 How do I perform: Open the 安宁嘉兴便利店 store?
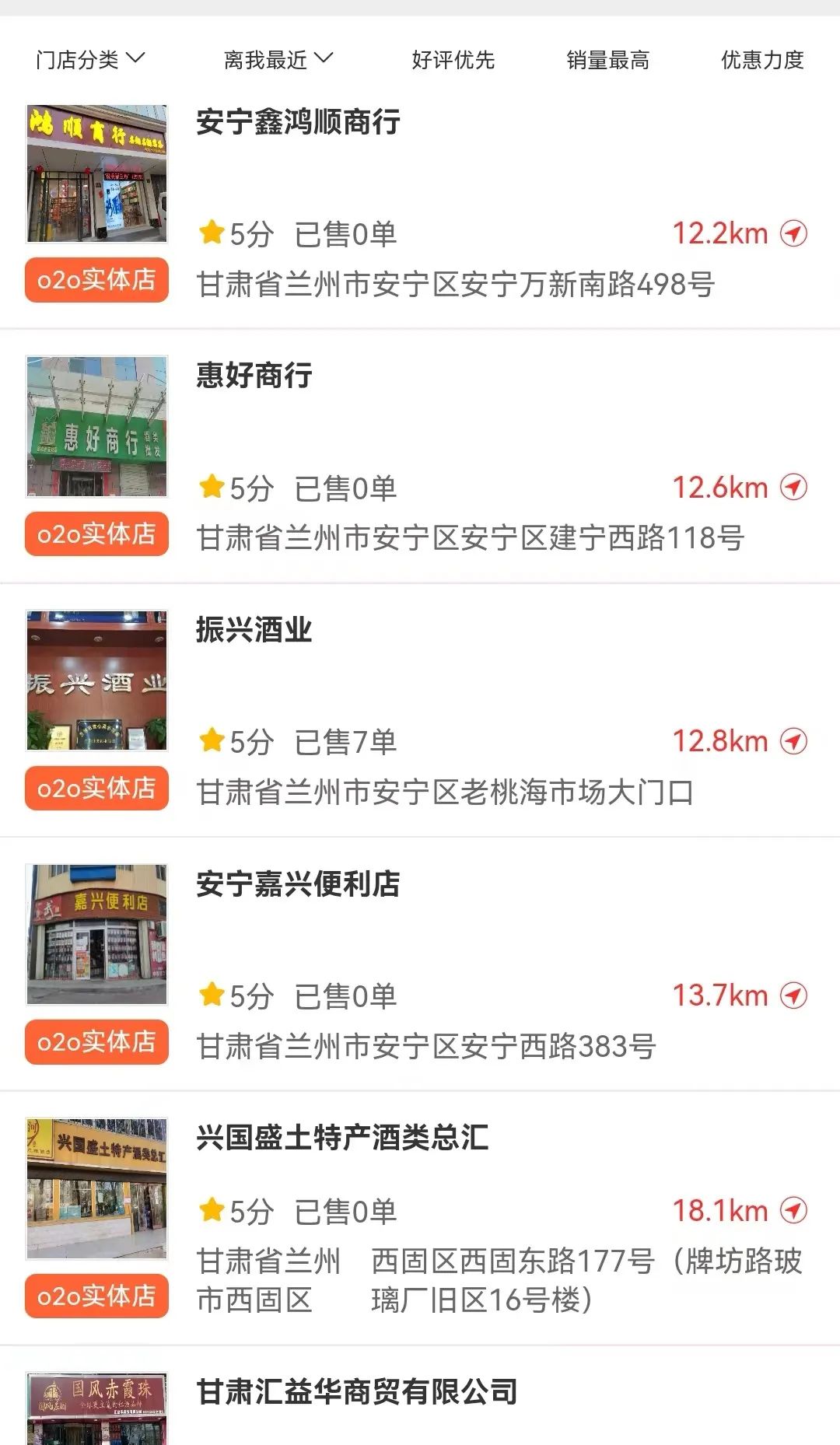pos(420,964)
